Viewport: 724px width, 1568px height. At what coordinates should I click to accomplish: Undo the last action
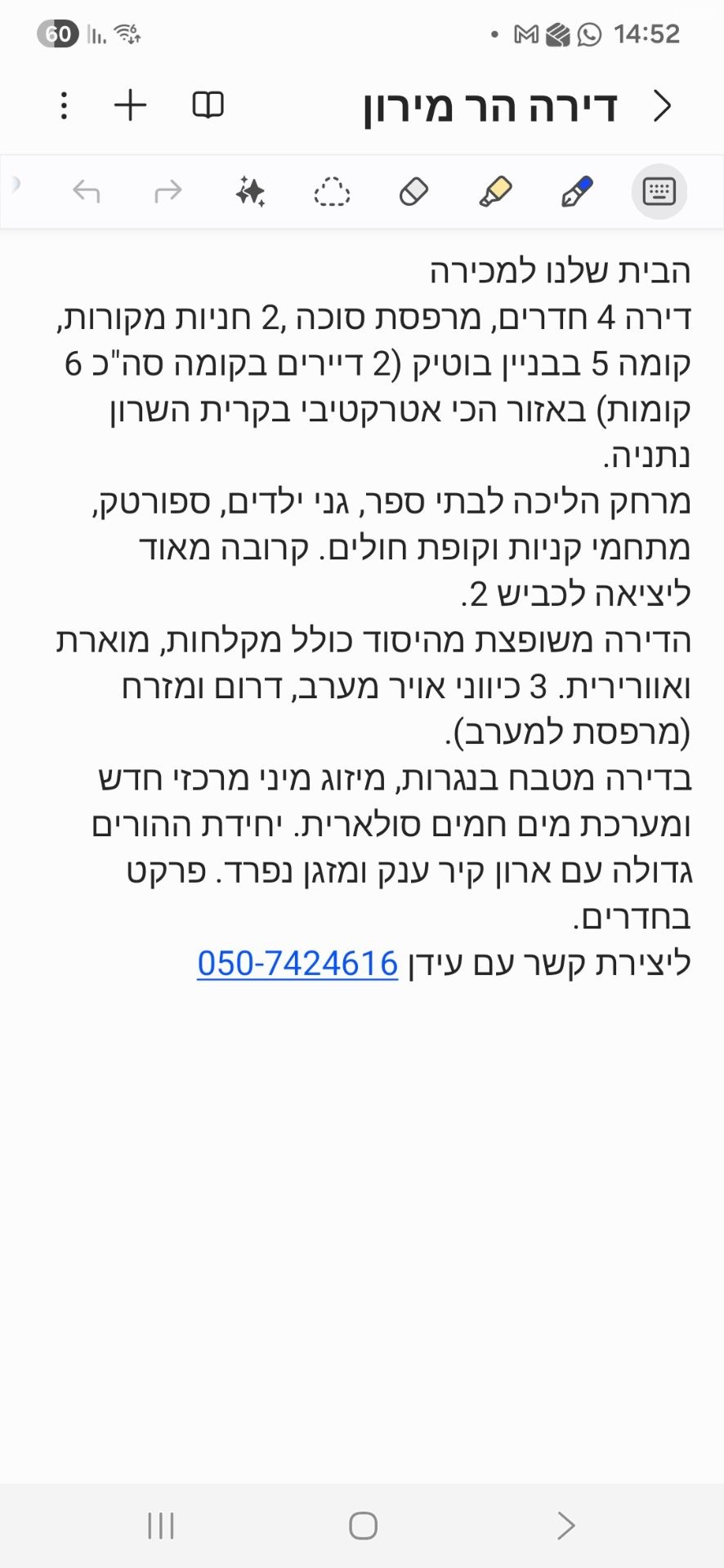[x=87, y=192]
